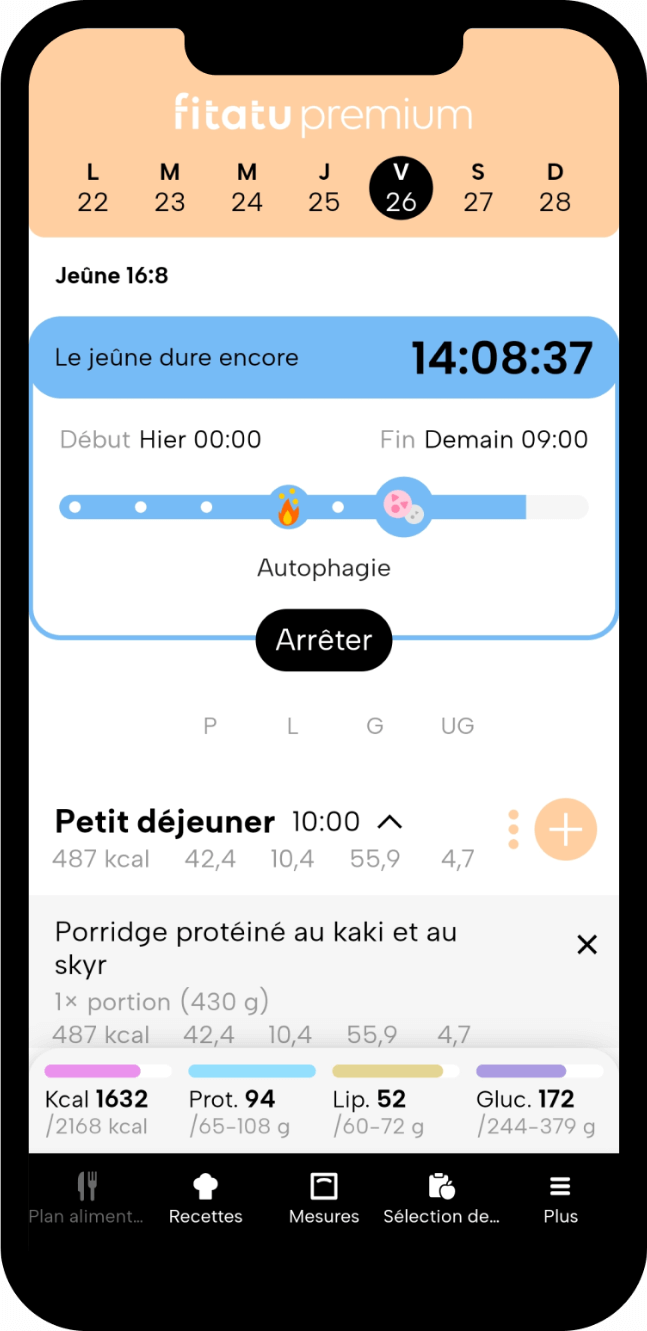Image resolution: width=647 pixels, height=1331 pixels.
Task: Open the Sélection de… tab
Action: (x=442, y=1199)
